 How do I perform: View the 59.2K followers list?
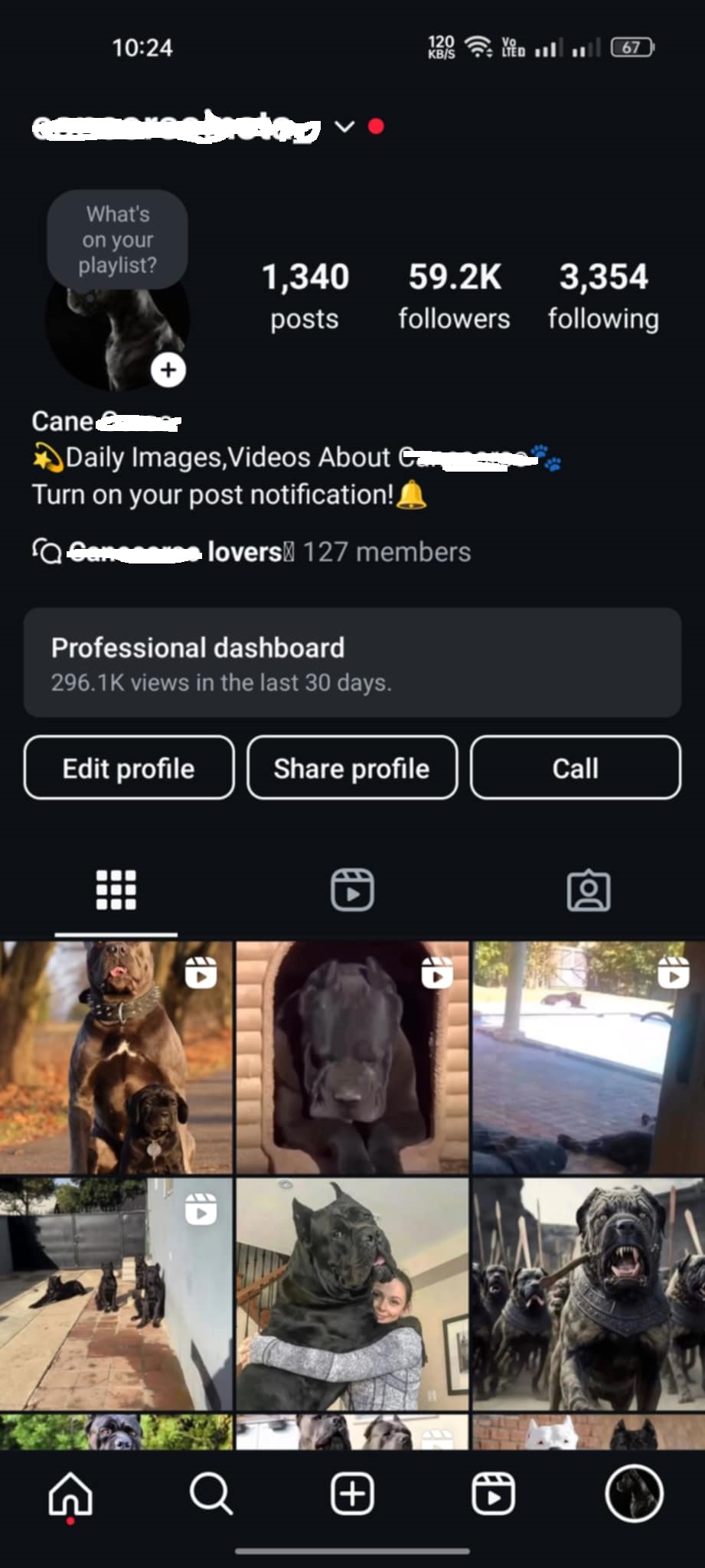coord(454,296)
